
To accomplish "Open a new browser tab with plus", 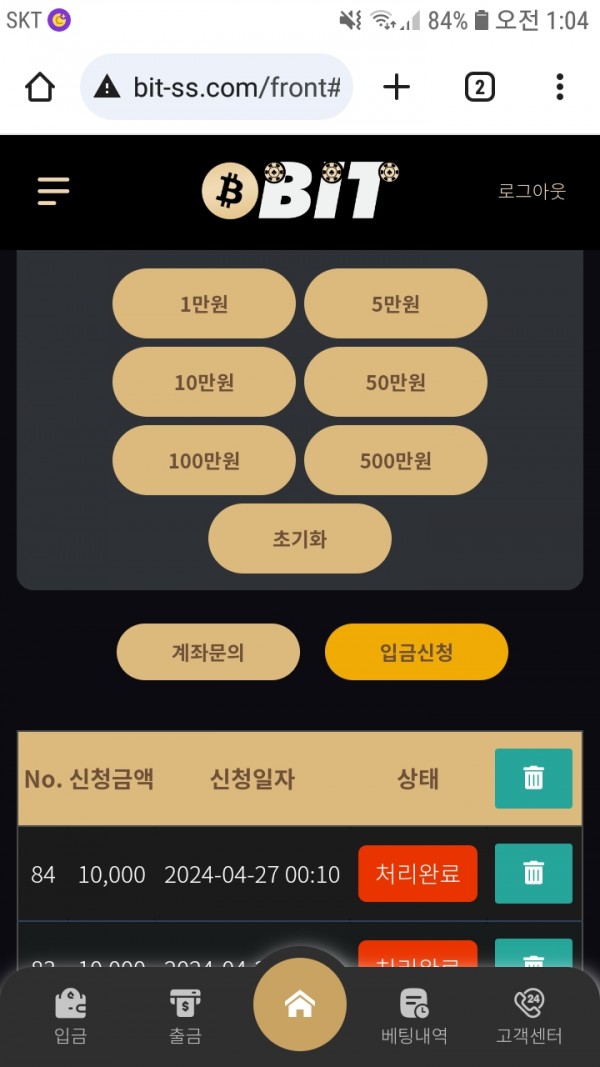I will pos(396,87).
